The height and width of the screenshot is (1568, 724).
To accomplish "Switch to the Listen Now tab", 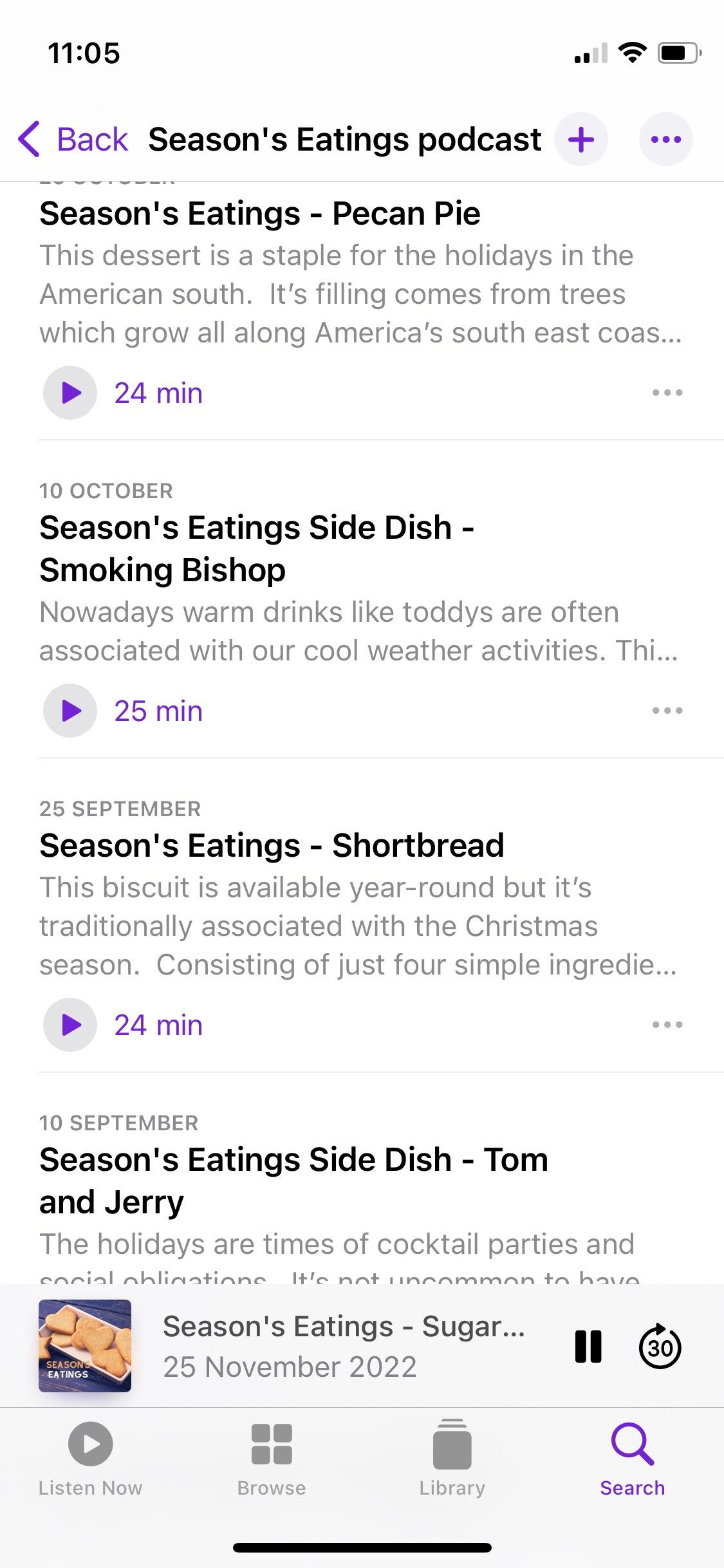I will [x=90, y=1460].
